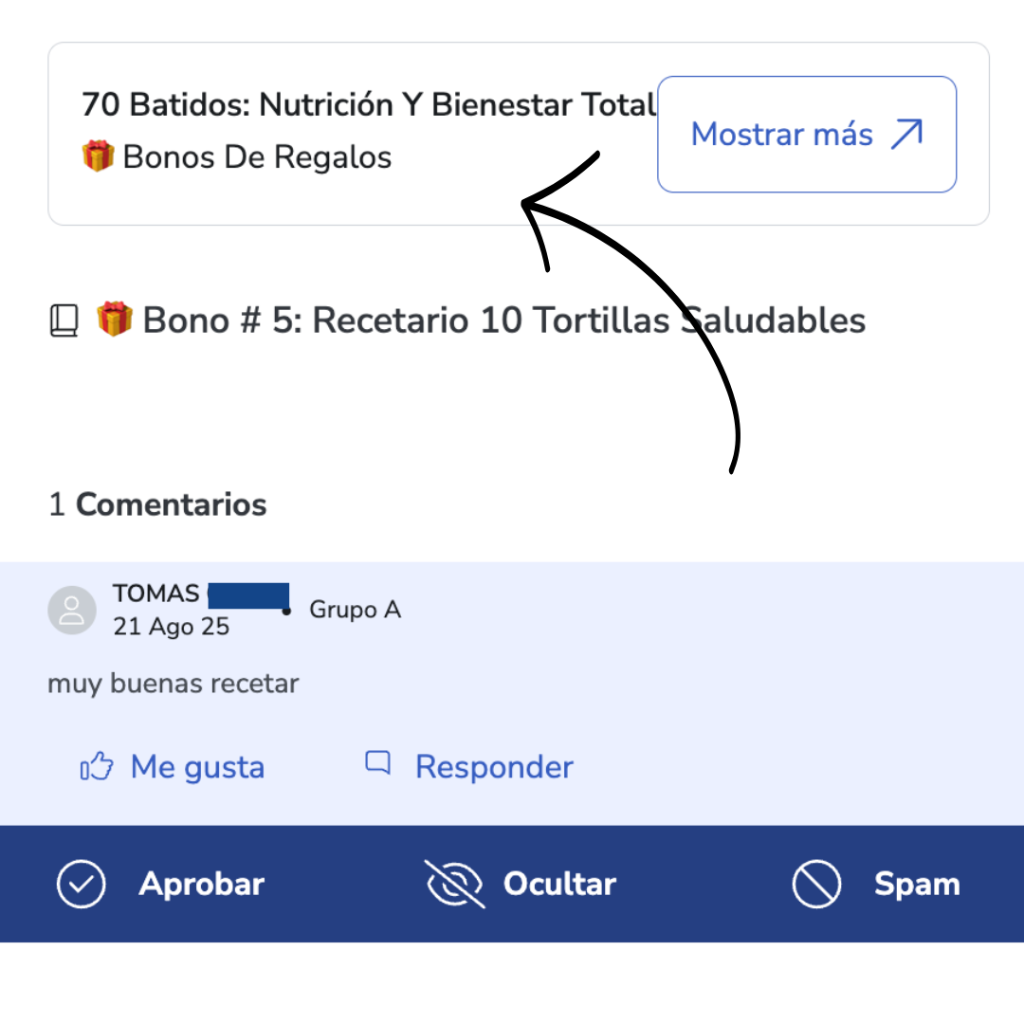Reply to the comment with Responder
This screenshot has height=1024, width=1024.
tap(469, 767)
